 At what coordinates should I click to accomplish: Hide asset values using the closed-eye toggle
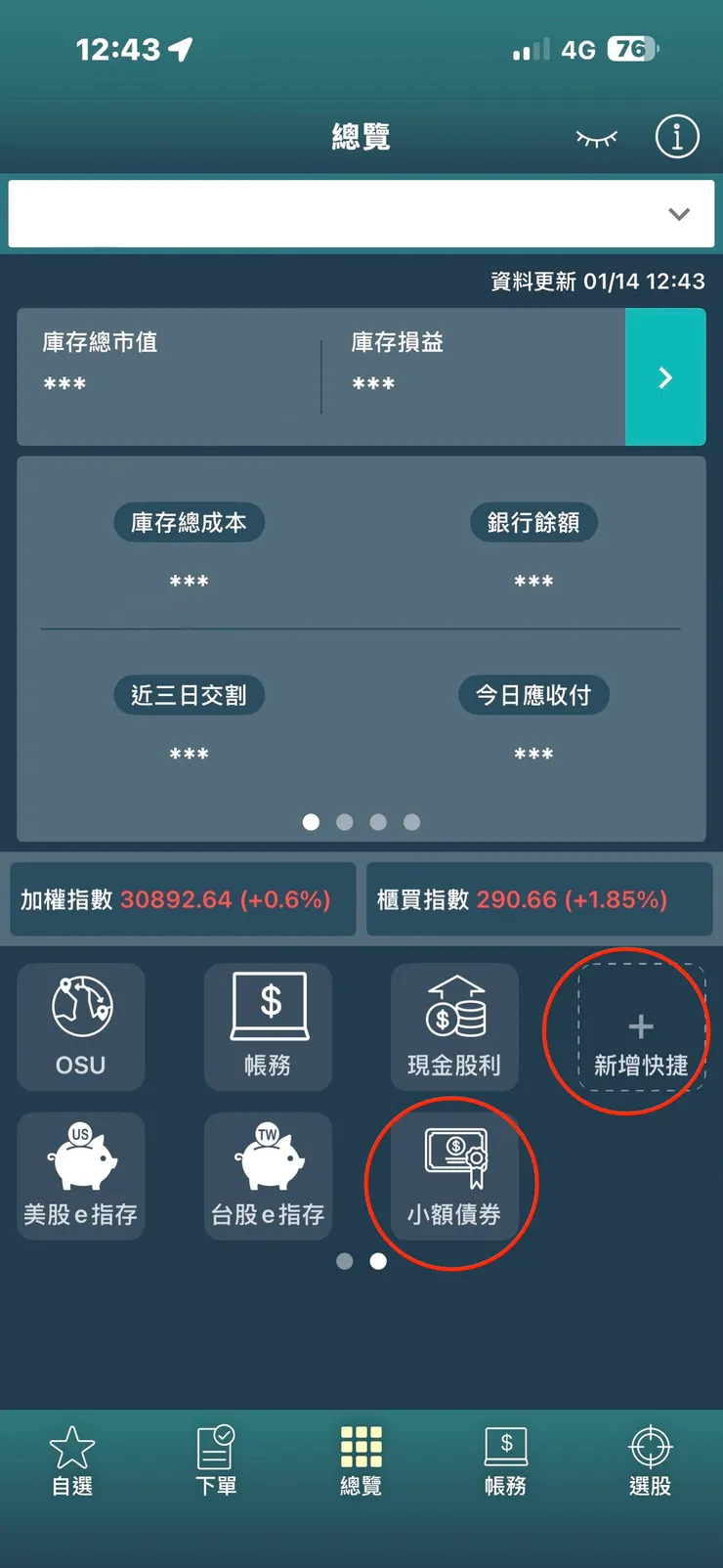tap(596, 137)
